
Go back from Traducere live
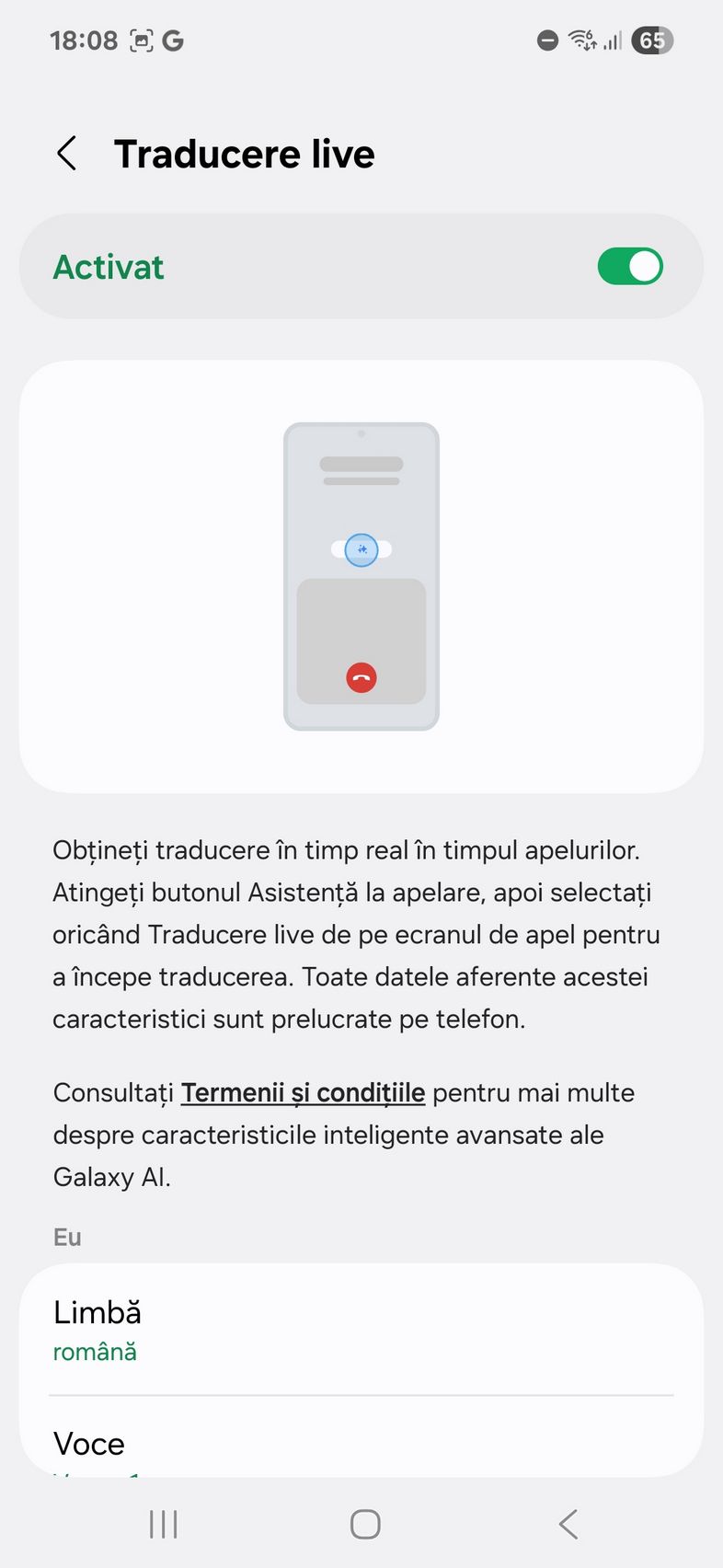(66, 154)
